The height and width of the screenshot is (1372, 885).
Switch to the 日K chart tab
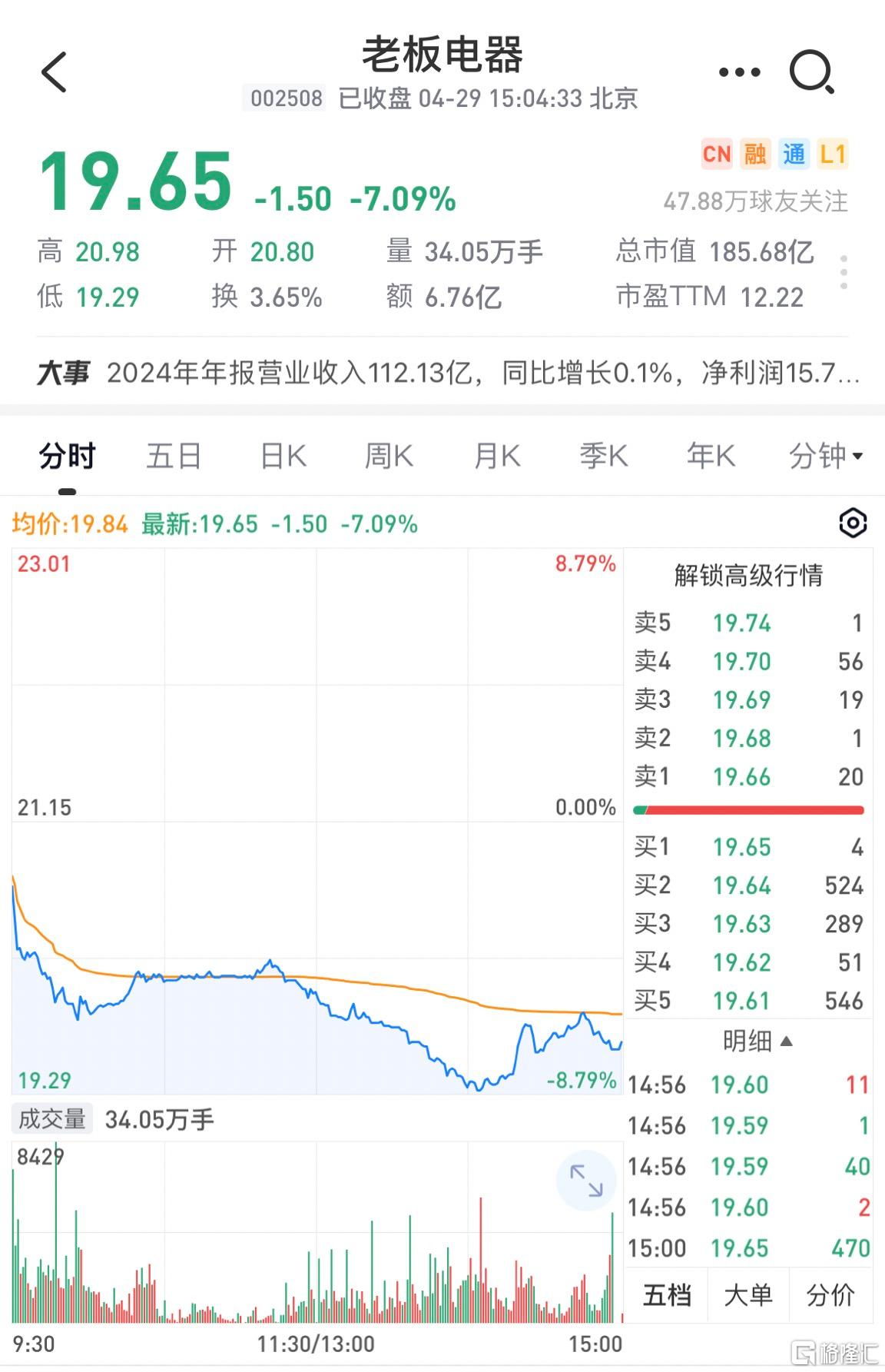[x=283, y=456]
